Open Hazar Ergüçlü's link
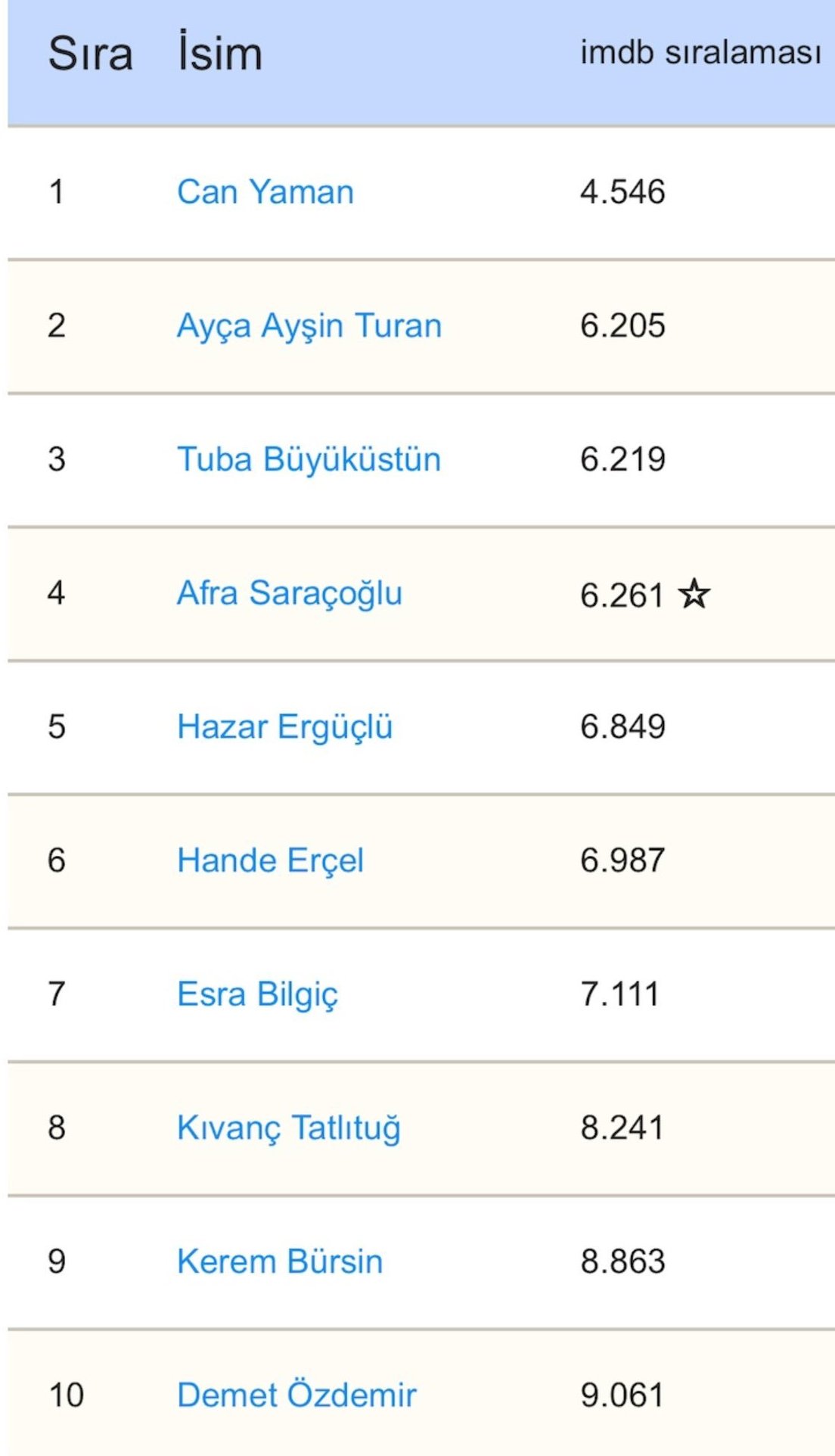835x1456 pixels. click(284, 727)
